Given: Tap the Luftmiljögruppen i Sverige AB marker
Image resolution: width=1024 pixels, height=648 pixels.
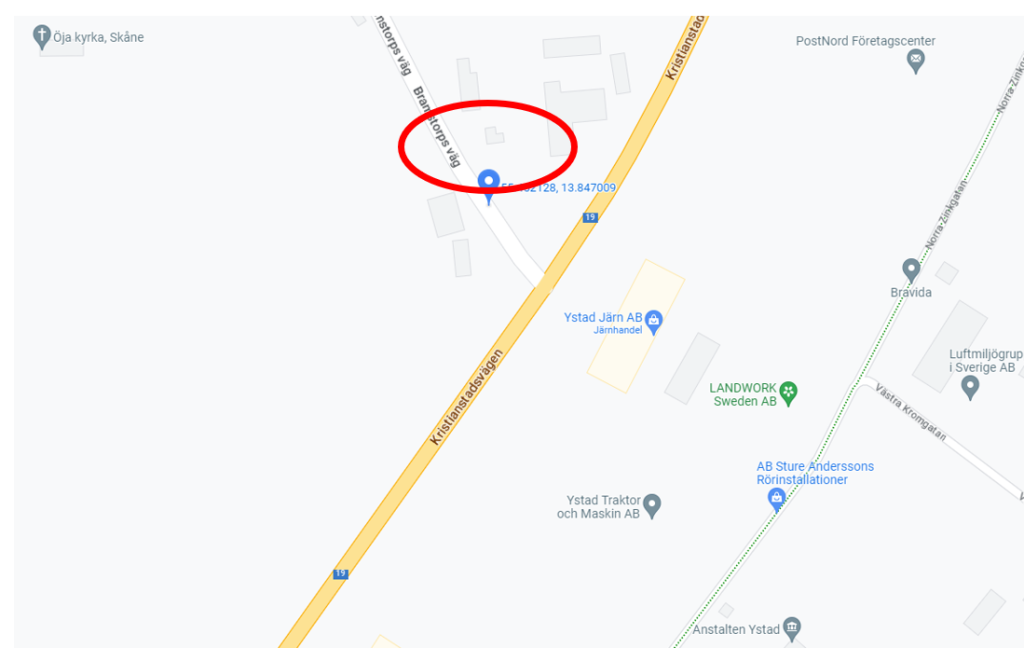Looking at the screenshot, I should point(969,387).
